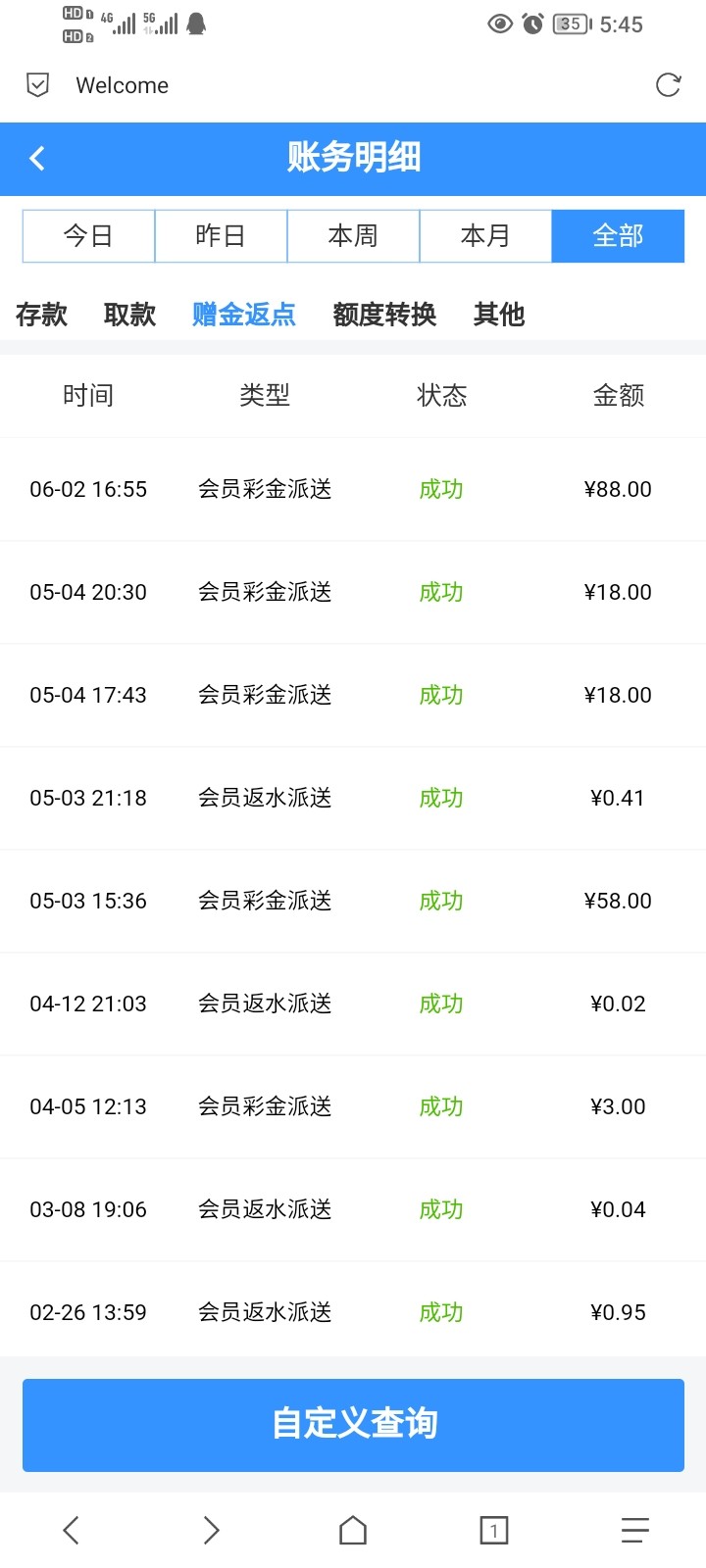
Task: Show records for 本周
Action: click(353, 236)
